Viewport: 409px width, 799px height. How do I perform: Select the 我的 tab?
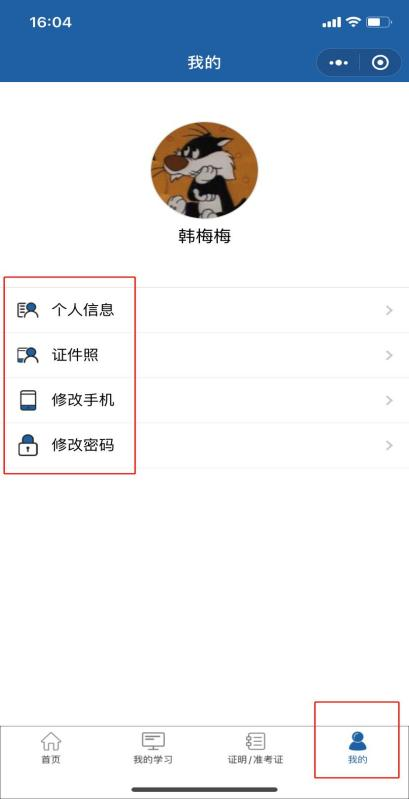358,748
